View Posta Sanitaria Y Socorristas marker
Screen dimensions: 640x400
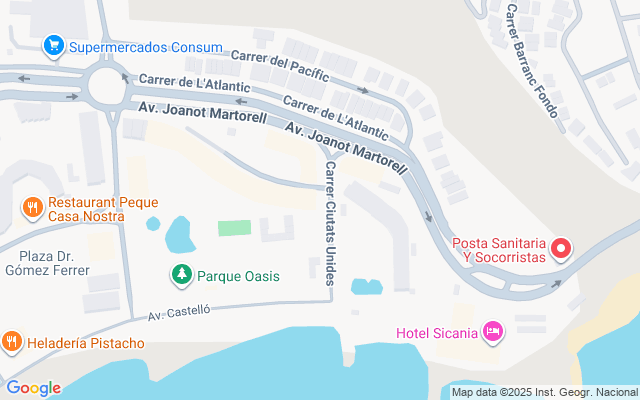pos(562,249)
